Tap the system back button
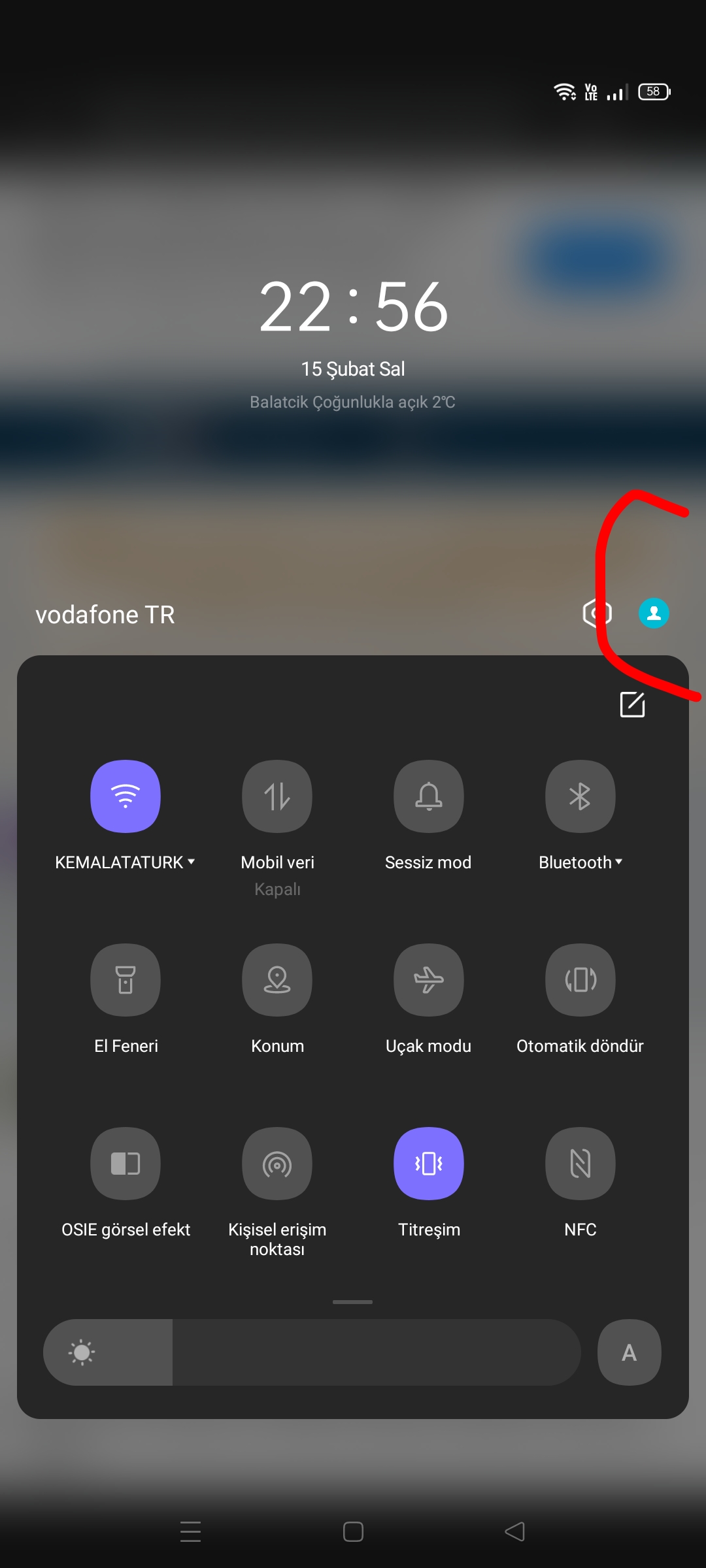The height and width of the screenshot is (1568, 706). pyautogui.click(x=515, y=1531)
